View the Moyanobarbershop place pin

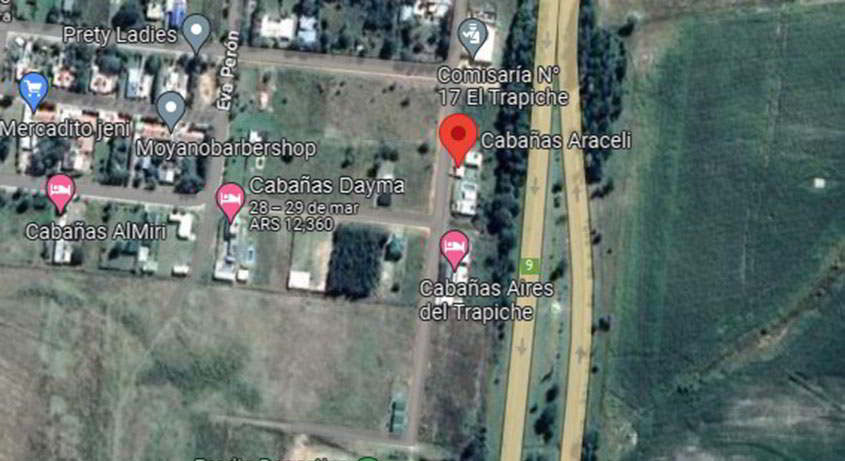pyautogui.click(x=171, y=108)
